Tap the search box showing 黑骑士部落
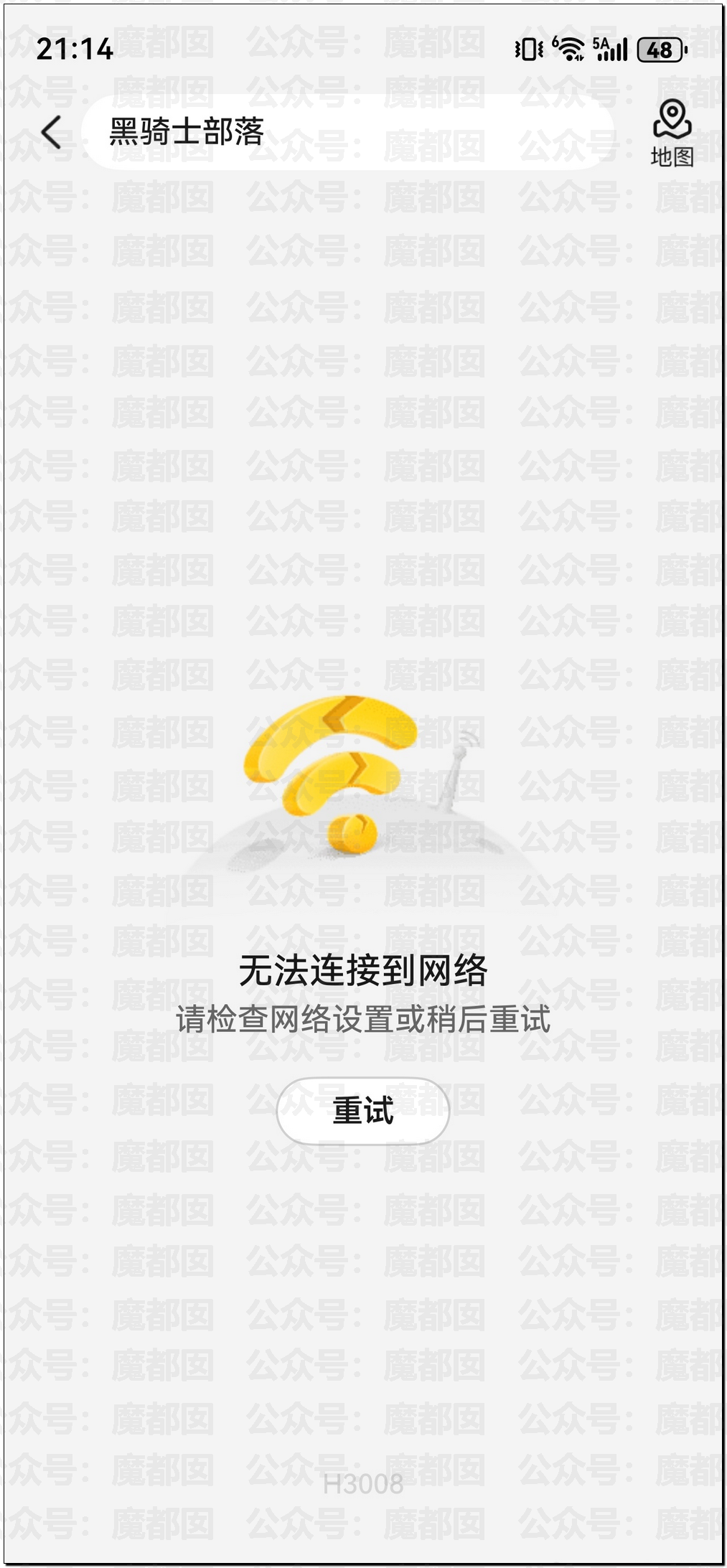 pos(348,133)
